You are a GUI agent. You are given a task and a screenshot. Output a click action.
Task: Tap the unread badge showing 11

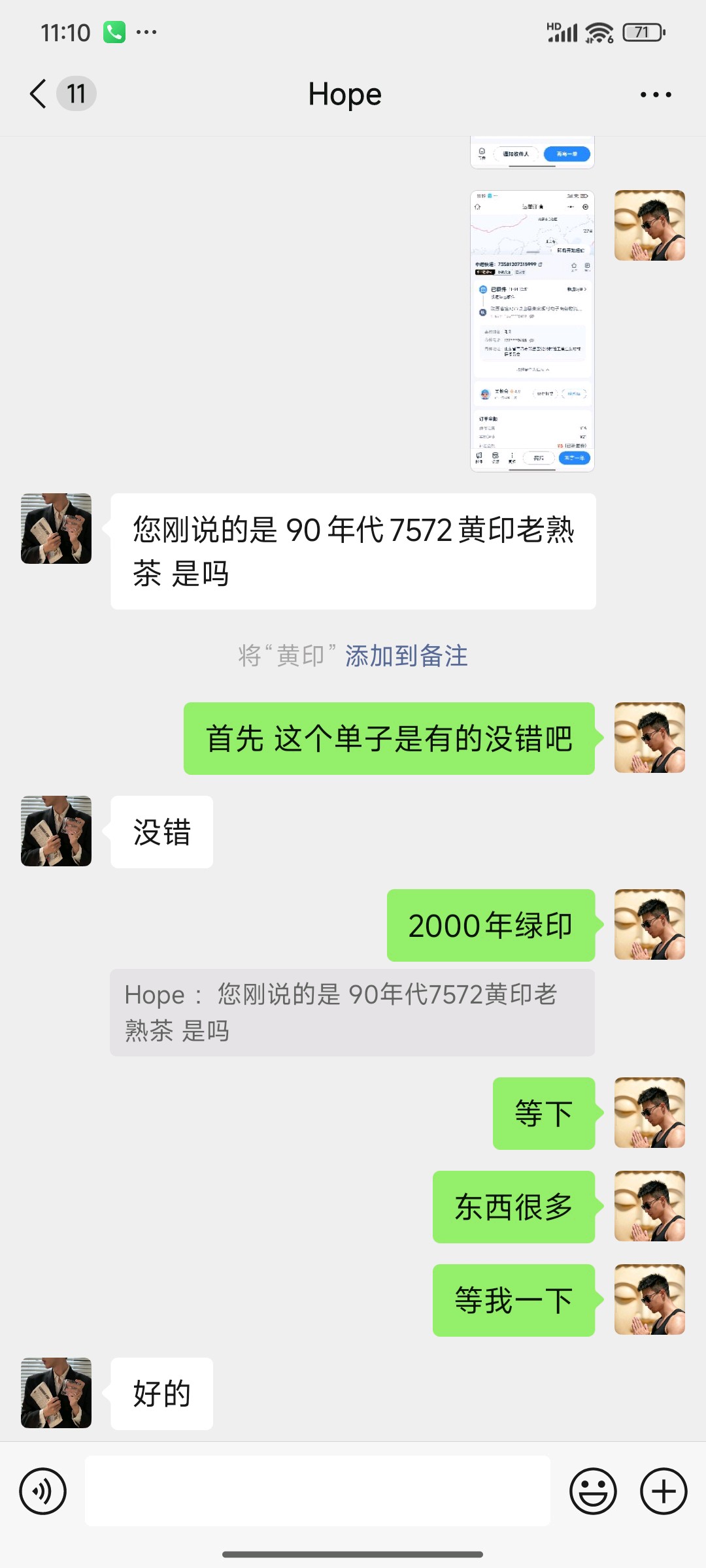coord(76,93)
